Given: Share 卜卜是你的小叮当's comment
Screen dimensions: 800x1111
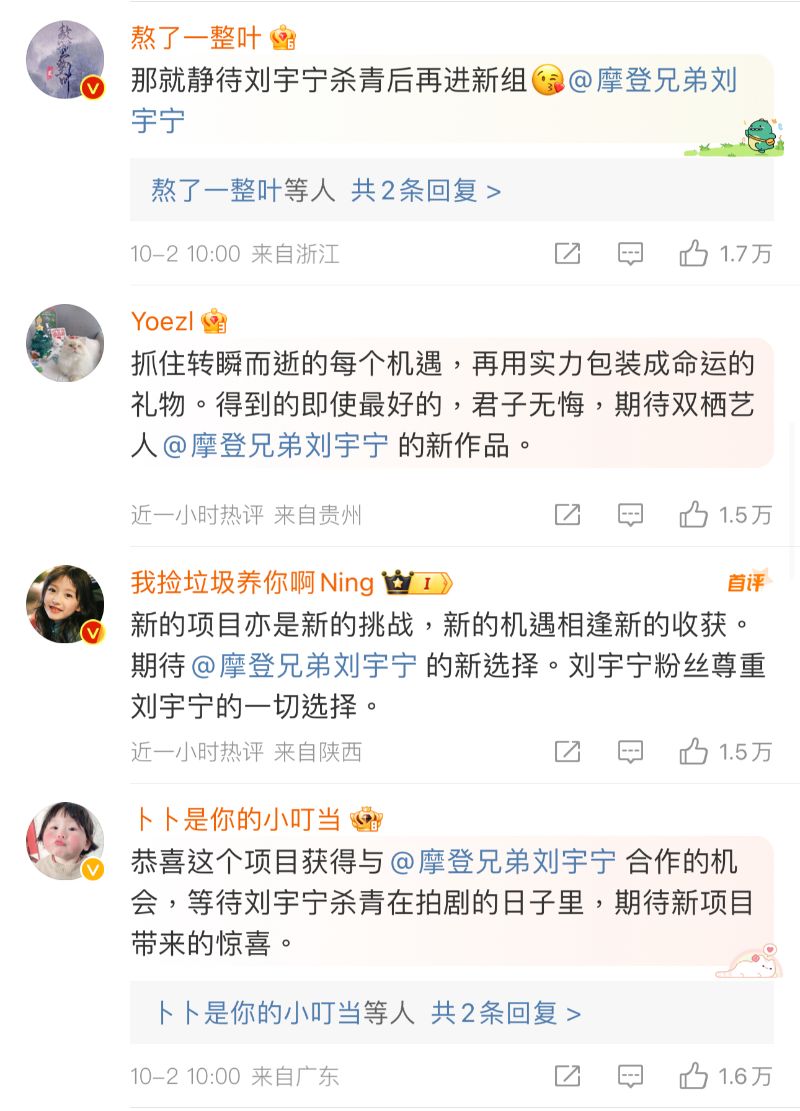Looking at the screenshot, I should tap(568, 1076).
